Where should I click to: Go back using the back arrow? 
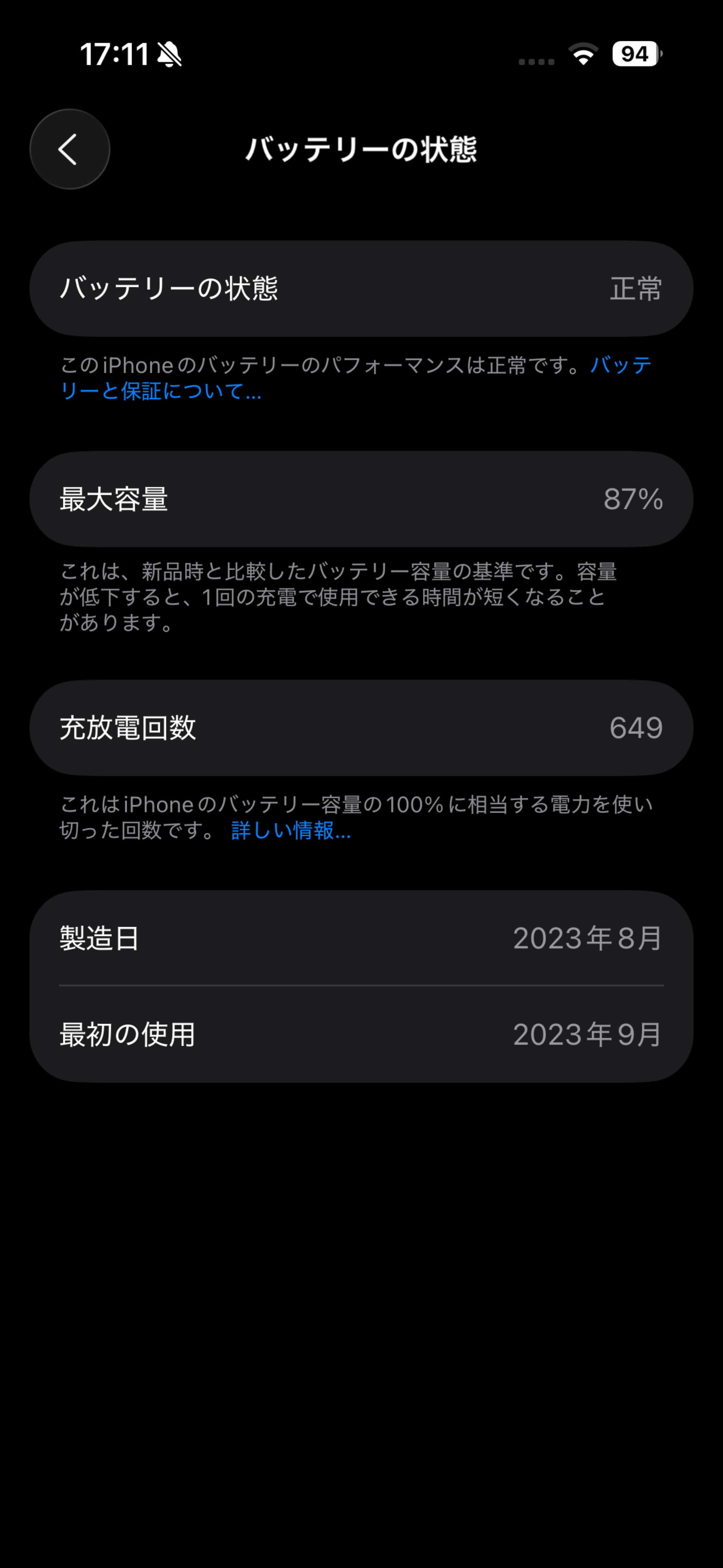69,149
